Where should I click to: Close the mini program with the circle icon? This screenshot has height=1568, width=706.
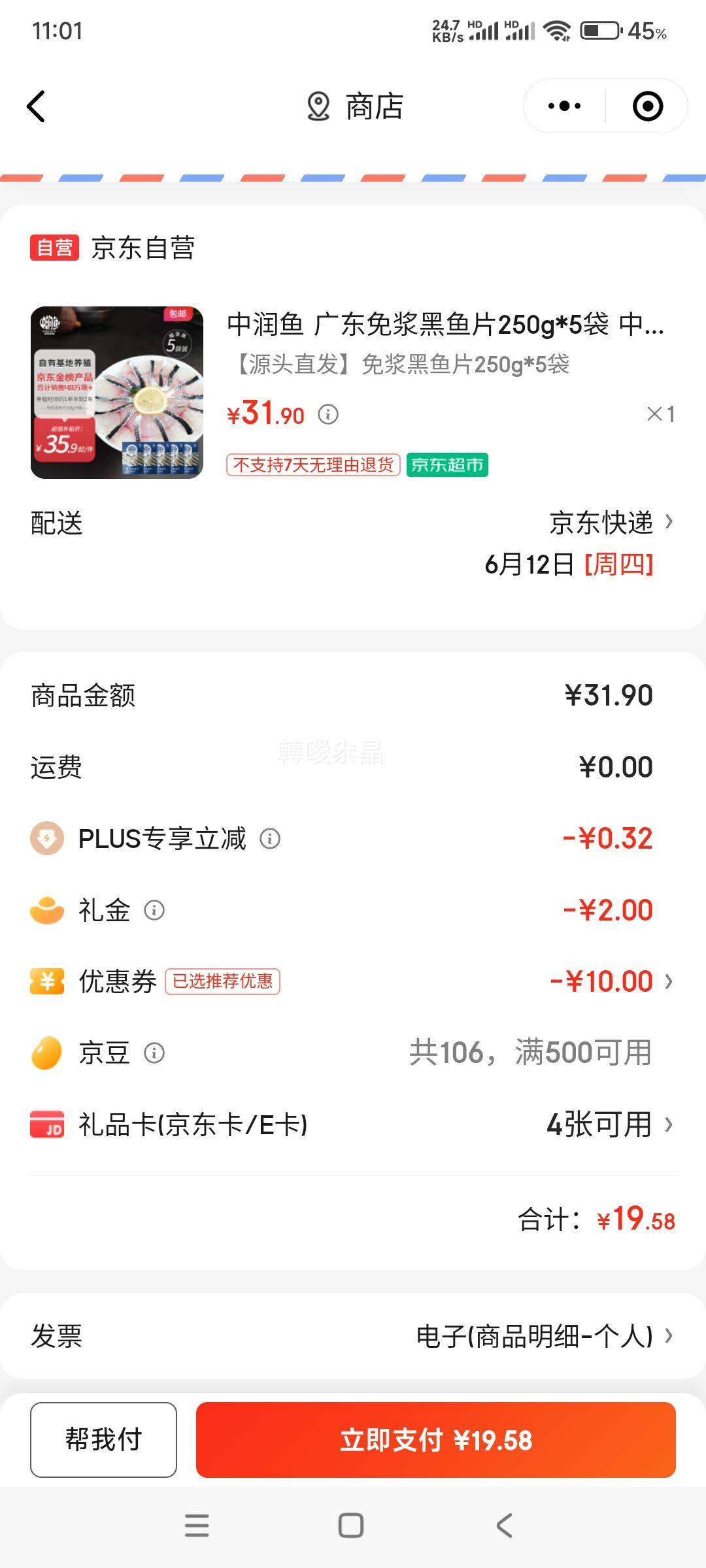(x=648, y=106)
